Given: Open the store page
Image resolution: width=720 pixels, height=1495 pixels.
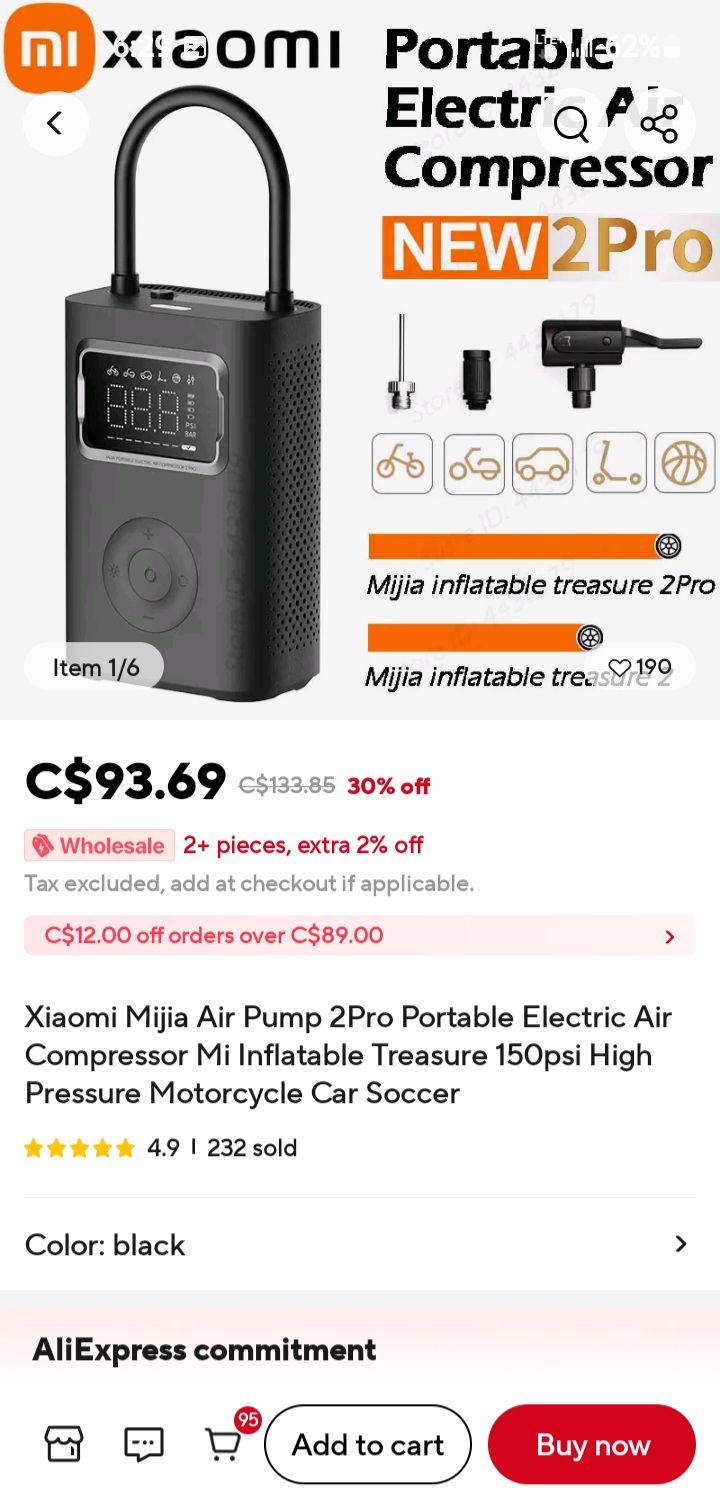Looking at the screenshot, I should (63, 1443).
